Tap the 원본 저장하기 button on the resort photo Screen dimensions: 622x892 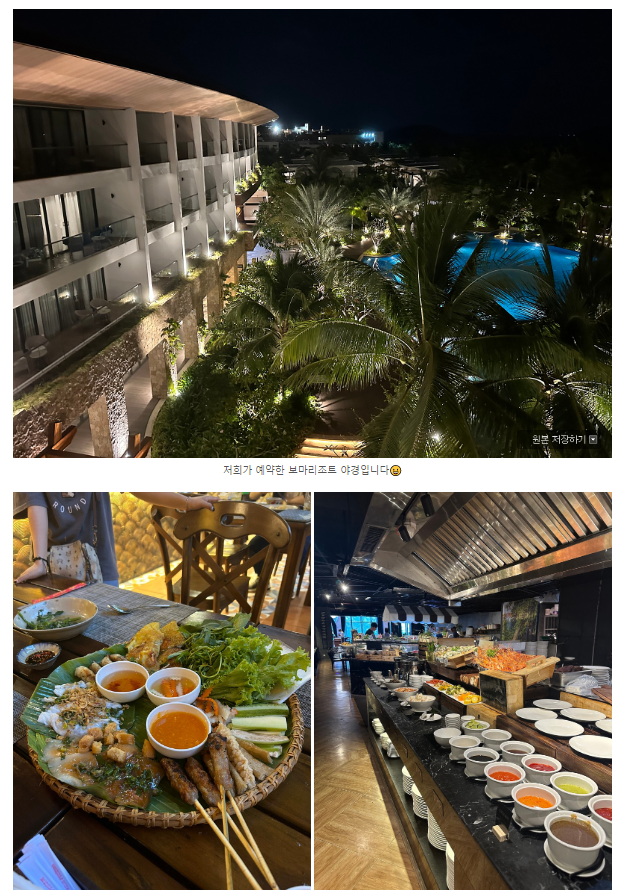(x=564, y=439)
